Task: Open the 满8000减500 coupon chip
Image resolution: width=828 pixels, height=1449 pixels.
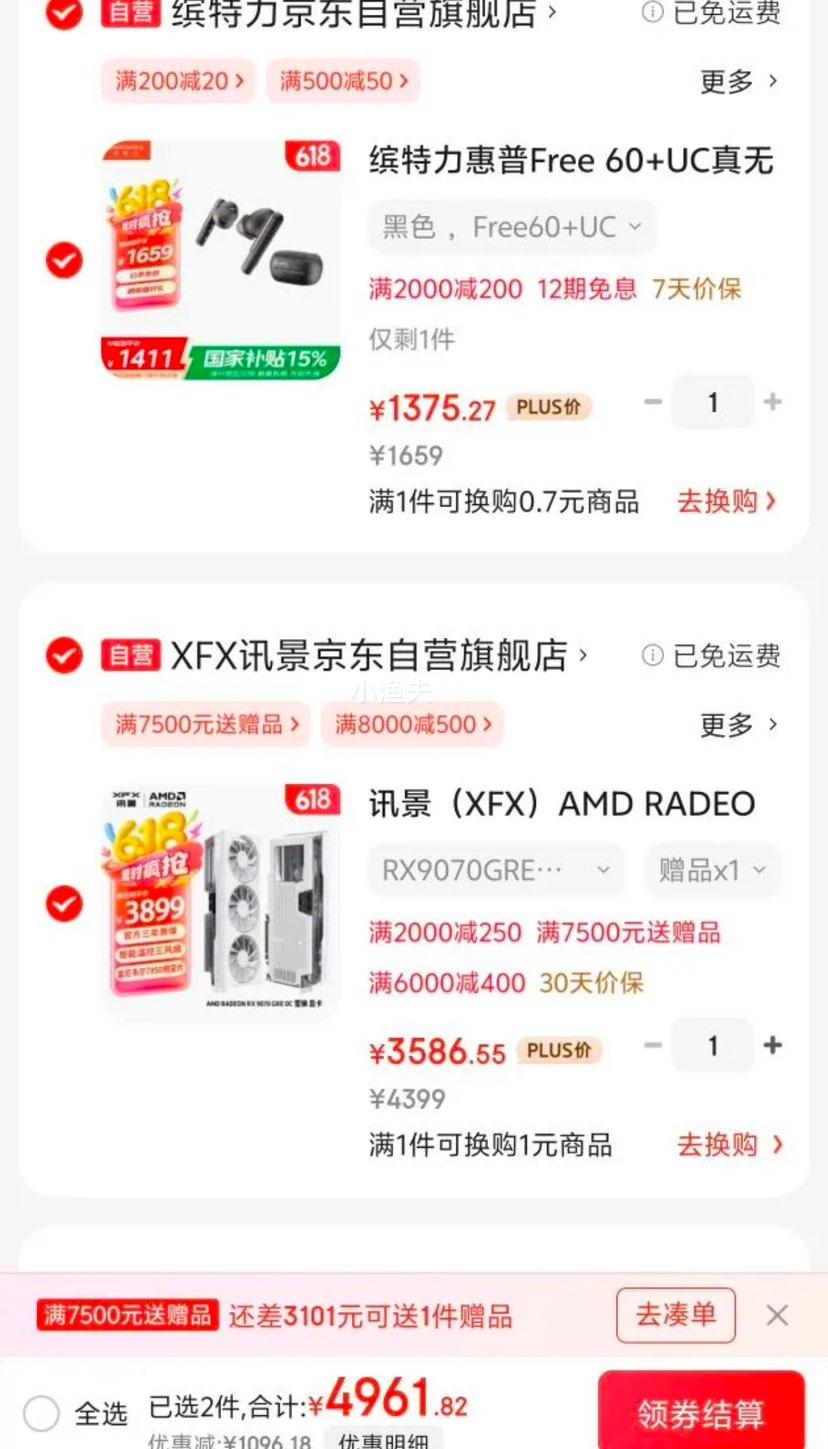Action: pyautogui.click(x=412, y=724)
